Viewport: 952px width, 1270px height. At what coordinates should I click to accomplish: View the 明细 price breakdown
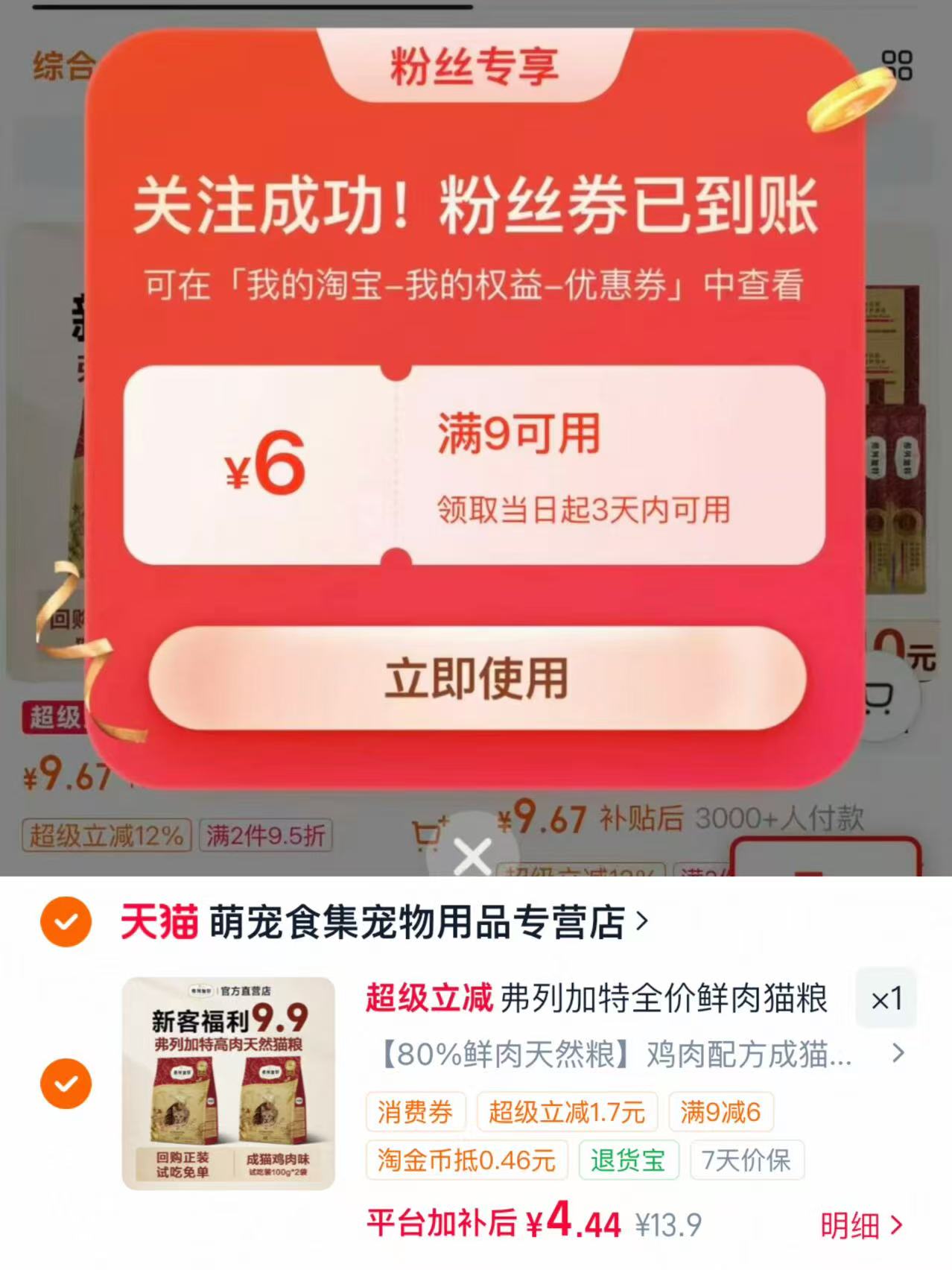coord(862,1225)
